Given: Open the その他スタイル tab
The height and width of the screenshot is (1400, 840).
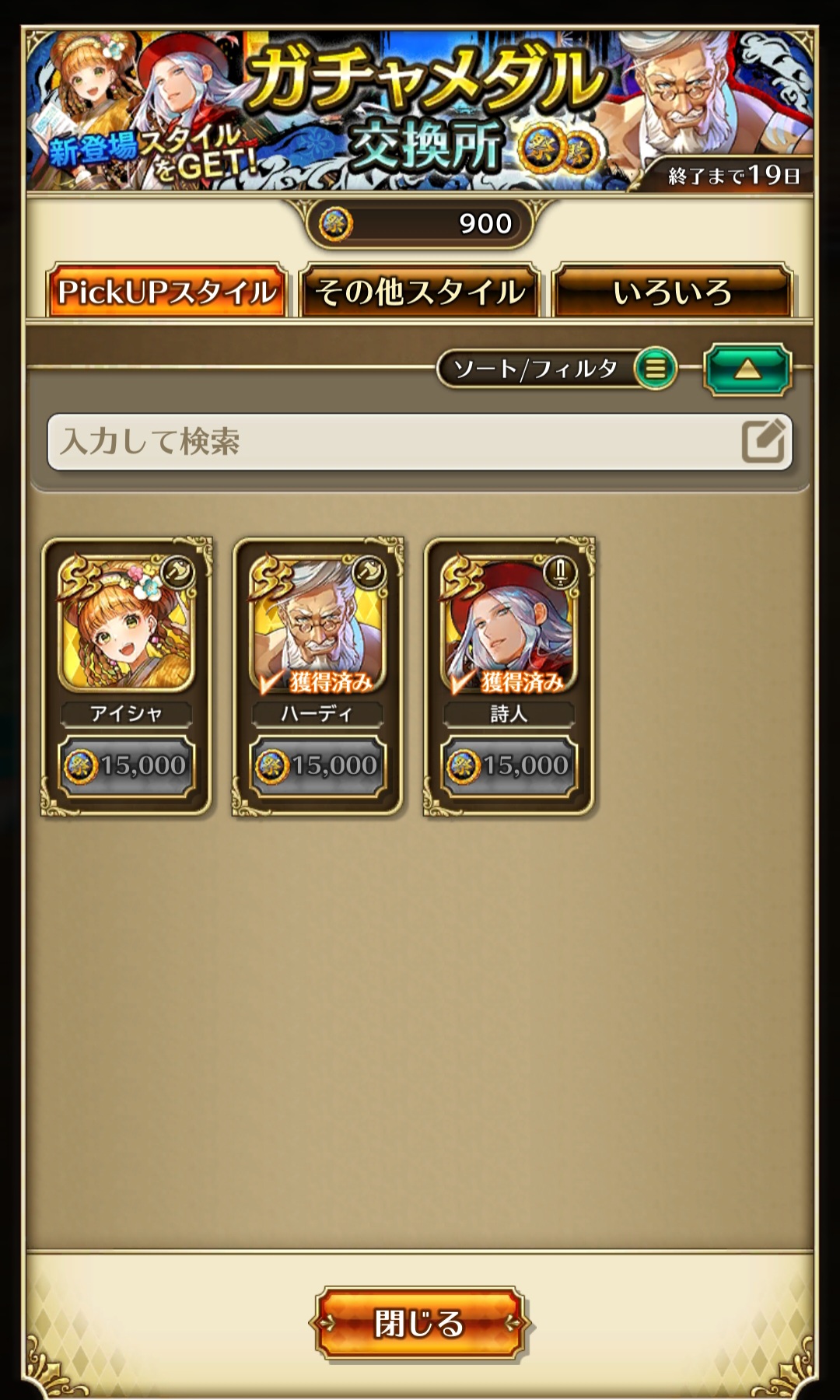Looking at the screenshot, I should pos(419,292).
